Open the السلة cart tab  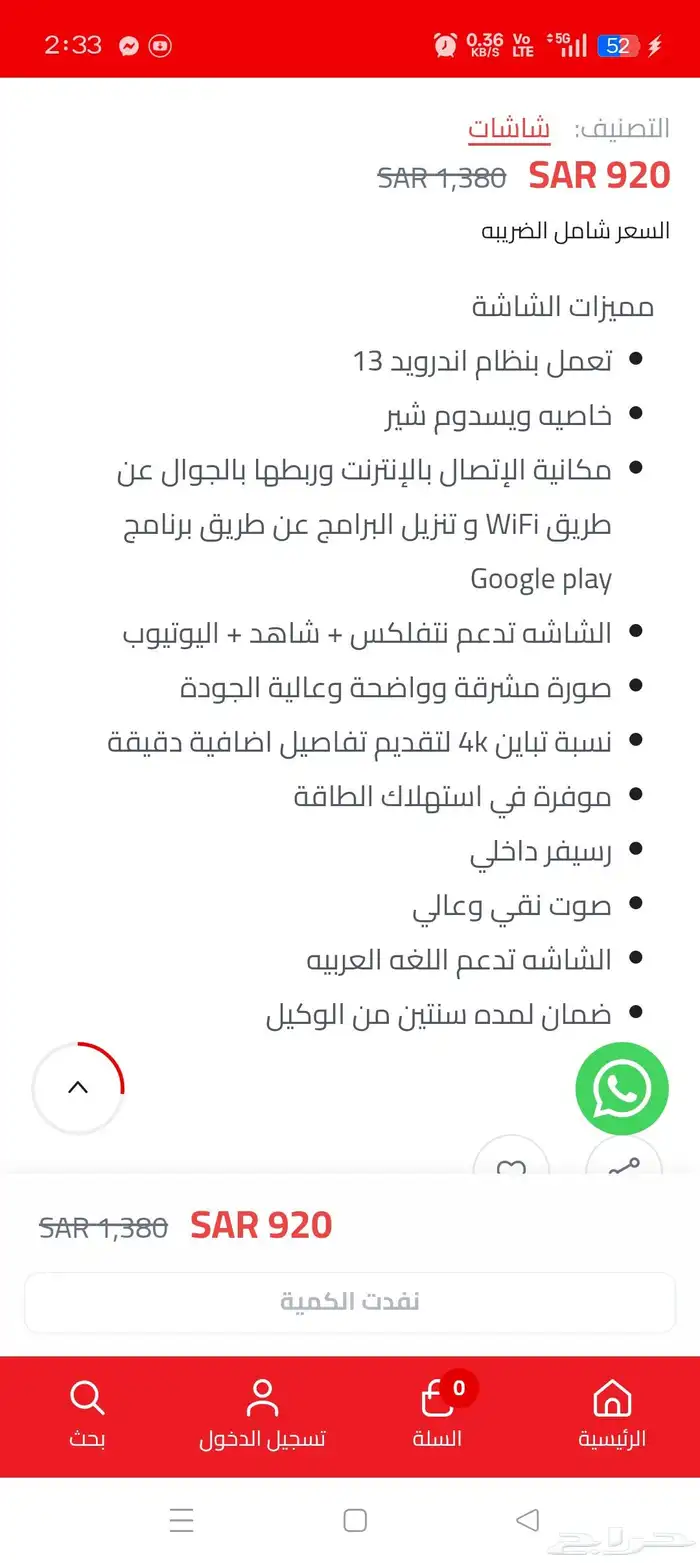click(438, 1414)
